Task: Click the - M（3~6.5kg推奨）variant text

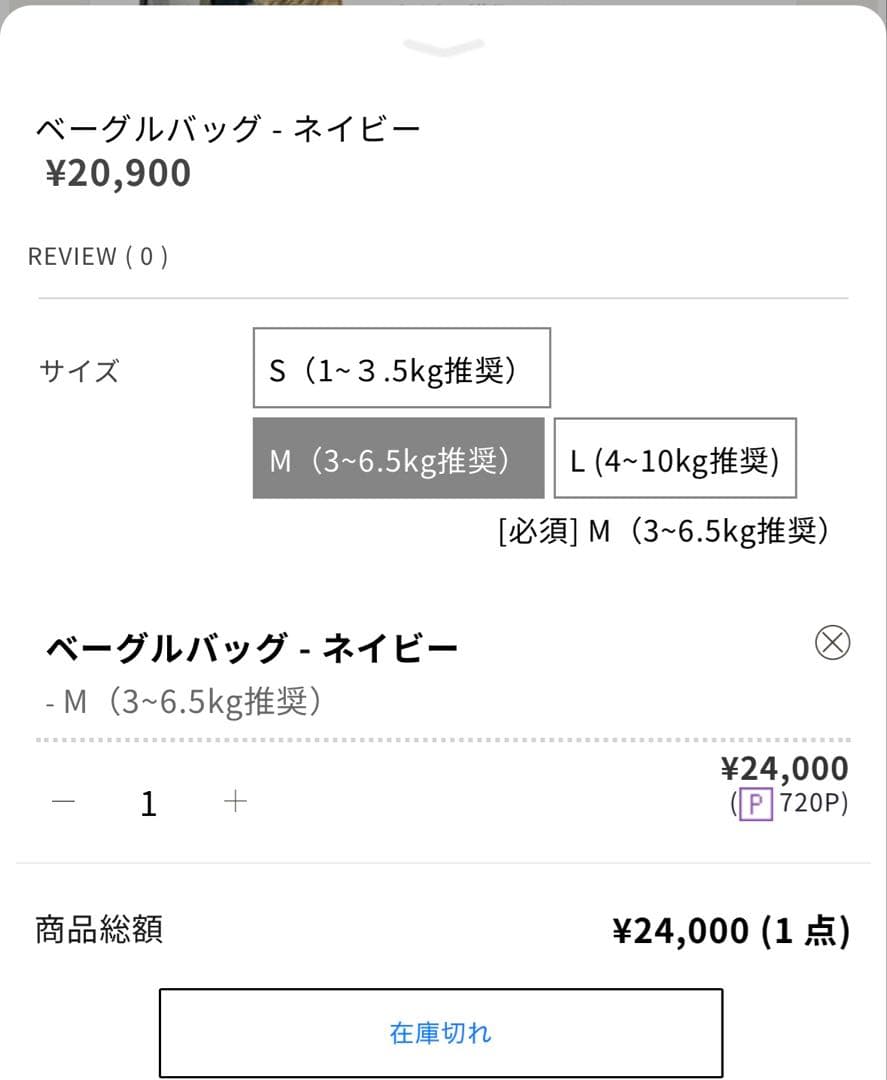Action: [185, 700]
